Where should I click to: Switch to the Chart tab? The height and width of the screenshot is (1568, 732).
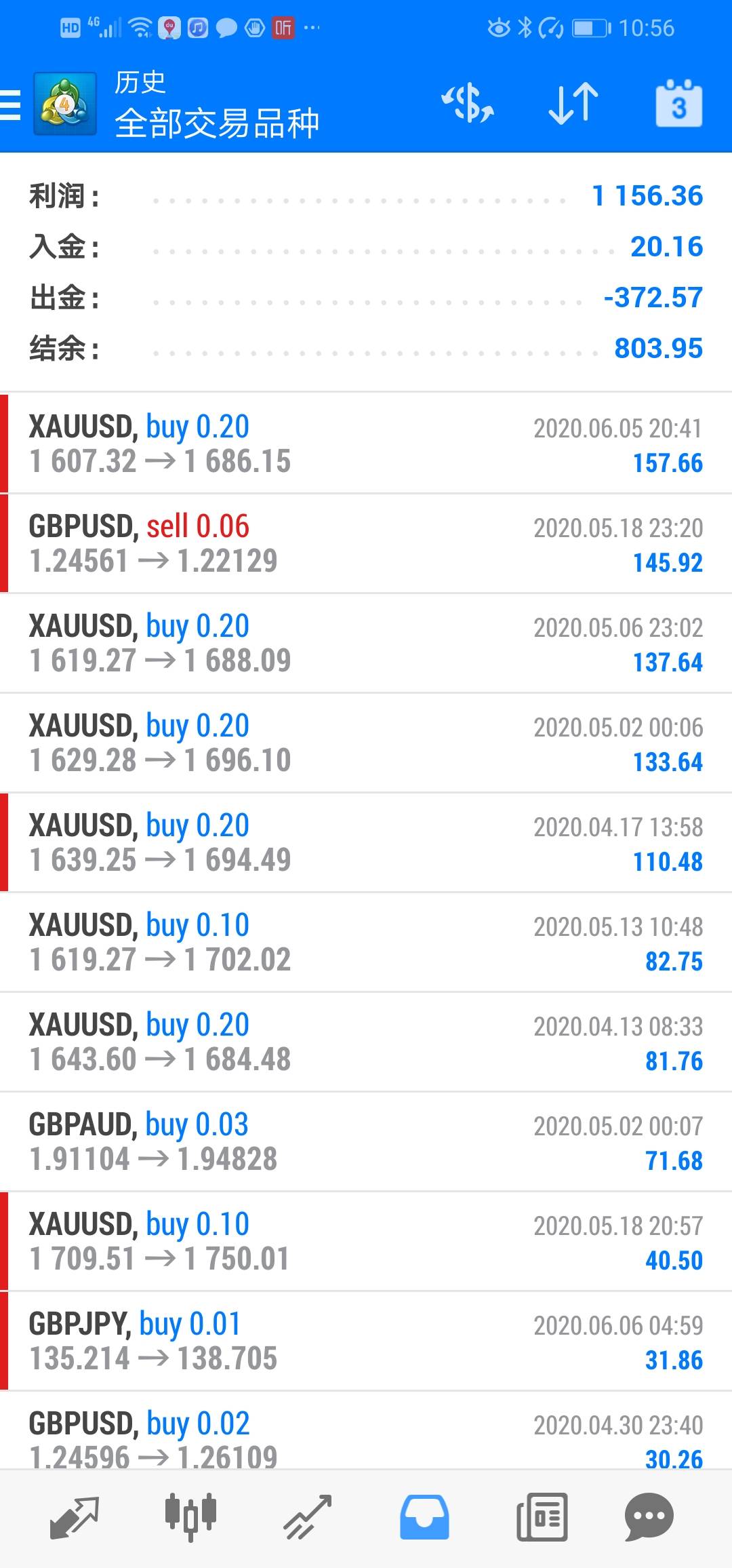(x=190, y=1516)
